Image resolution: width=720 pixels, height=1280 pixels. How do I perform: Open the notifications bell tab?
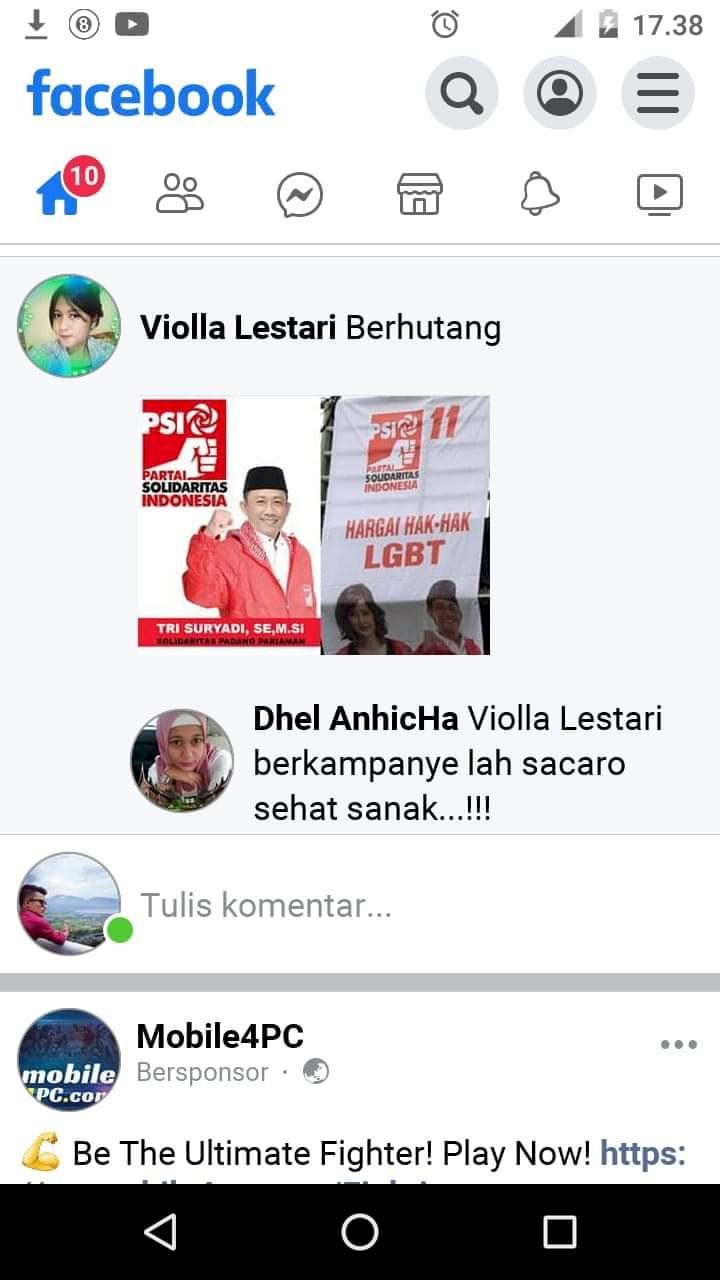pos(540,194)
